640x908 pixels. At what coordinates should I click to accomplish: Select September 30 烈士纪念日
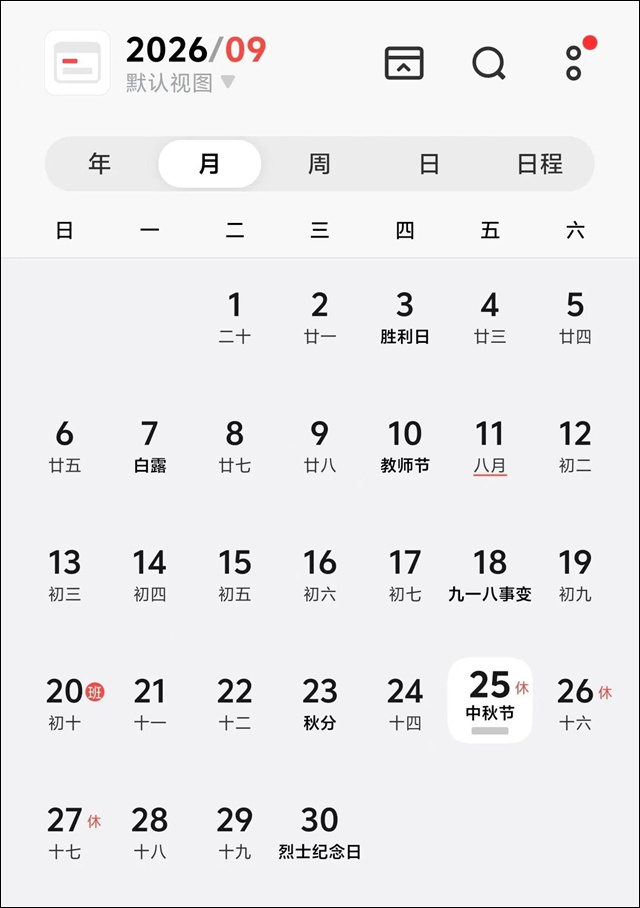tap(320, 833)
